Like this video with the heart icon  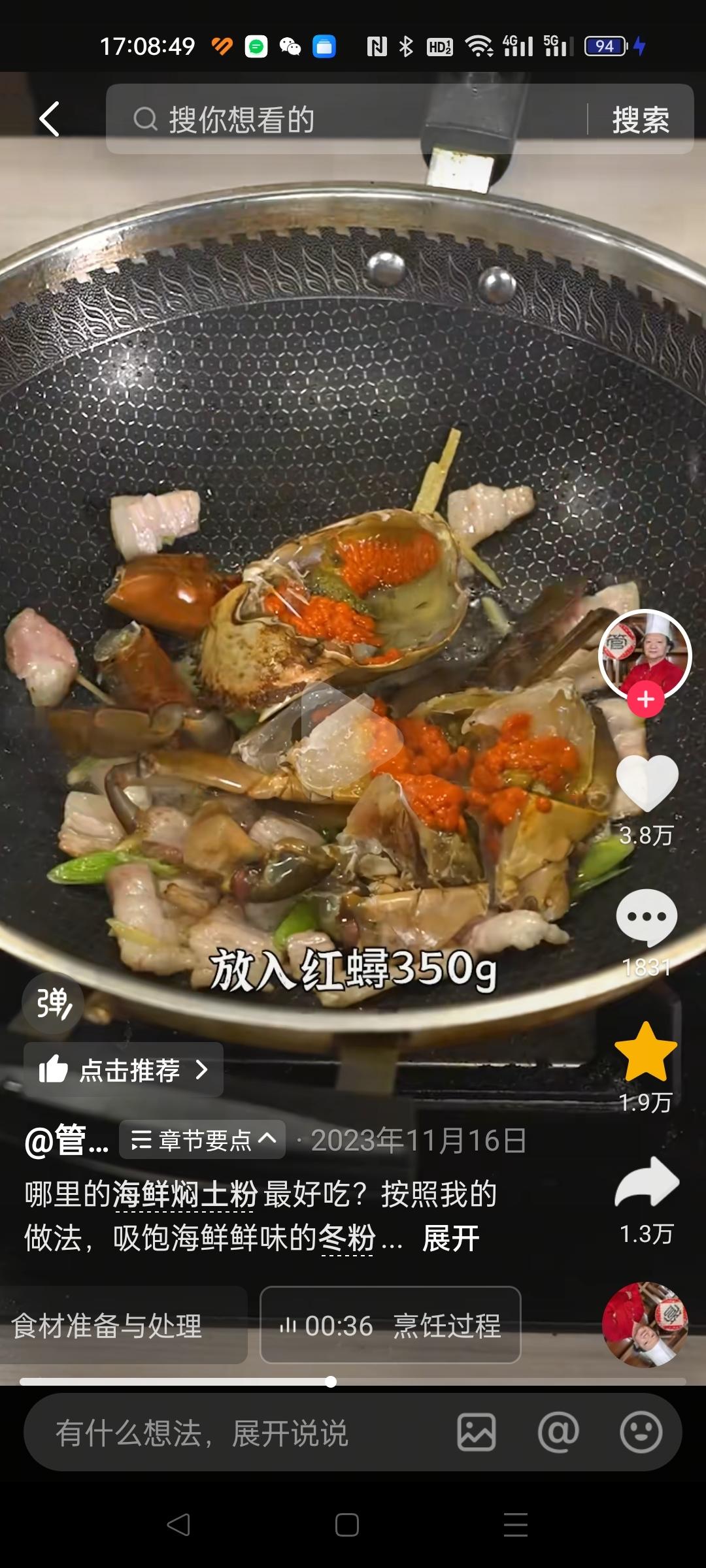click(x=647, y=783)
